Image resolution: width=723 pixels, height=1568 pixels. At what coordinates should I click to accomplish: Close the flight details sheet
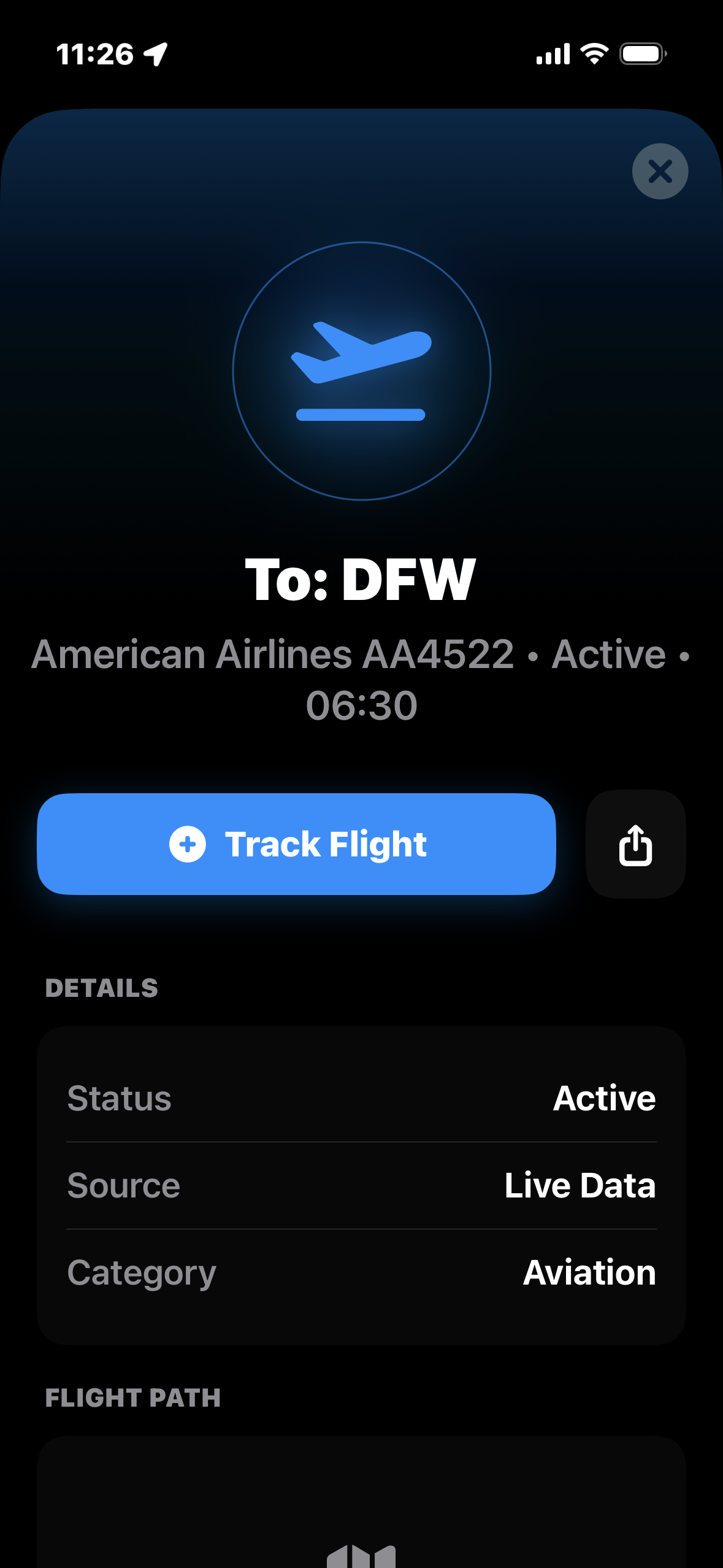[x=660, y=171]
